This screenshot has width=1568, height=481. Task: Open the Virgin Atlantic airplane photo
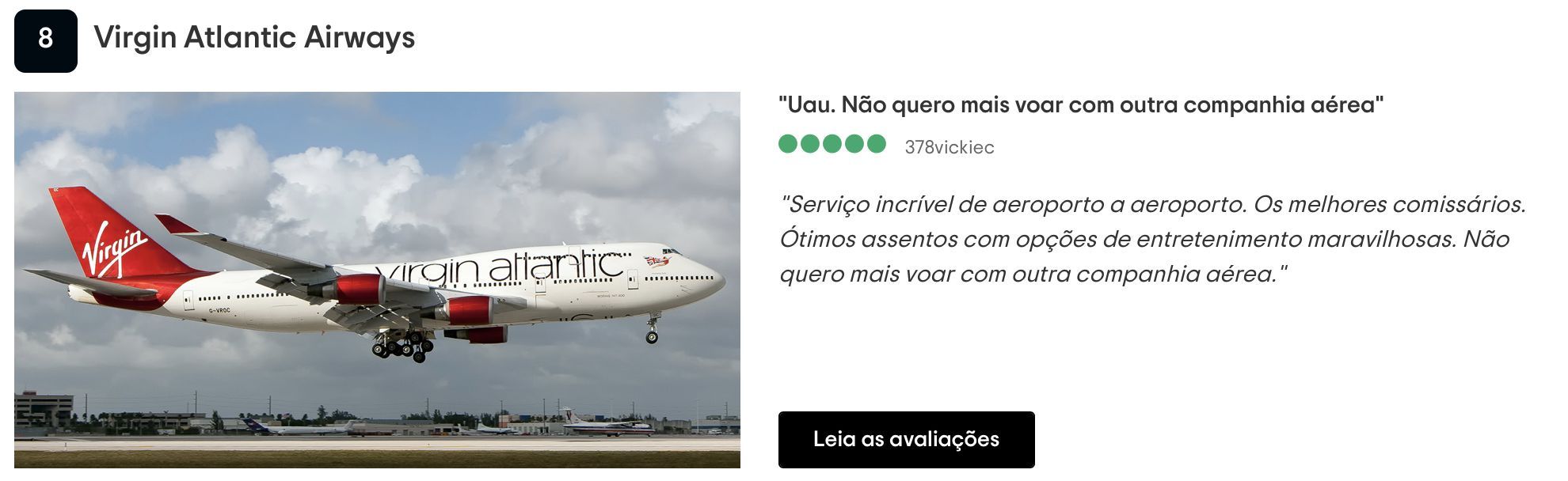tap(377, 279)
